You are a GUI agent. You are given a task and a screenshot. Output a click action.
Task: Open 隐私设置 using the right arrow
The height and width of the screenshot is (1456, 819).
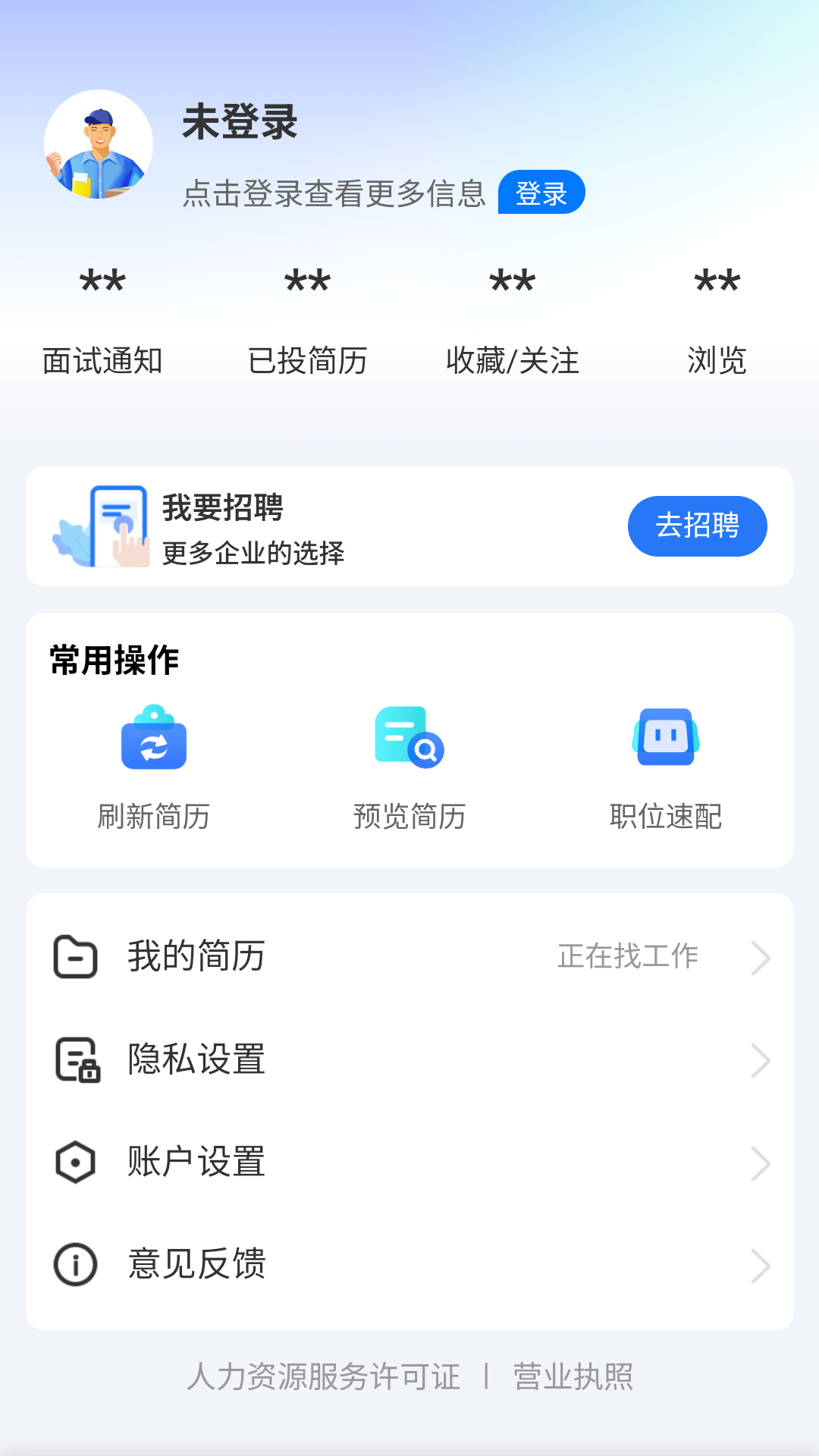pyautogui.click(x=761, y=1060)
